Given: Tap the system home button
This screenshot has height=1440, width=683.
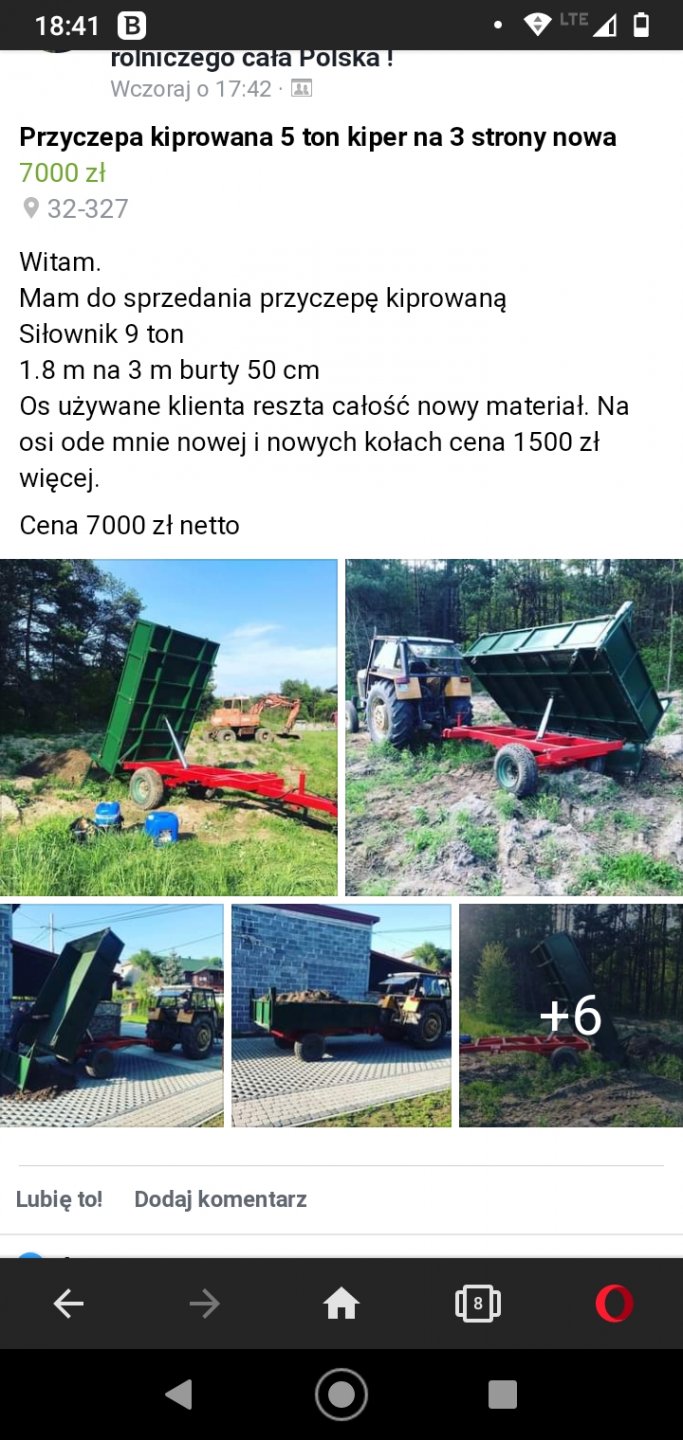Looking at the screenshot, I should [341, 1394].
